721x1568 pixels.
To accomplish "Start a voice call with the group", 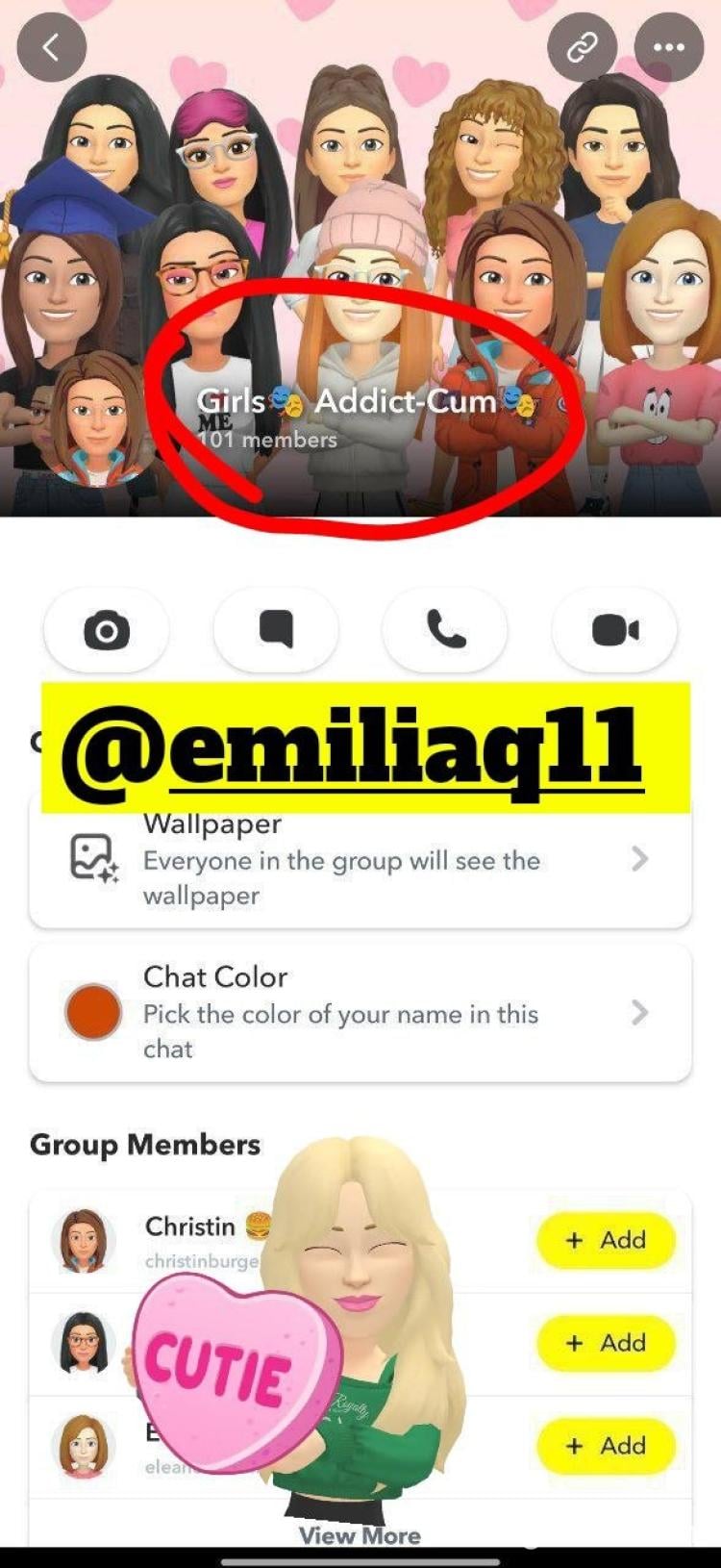I will 445,631.
